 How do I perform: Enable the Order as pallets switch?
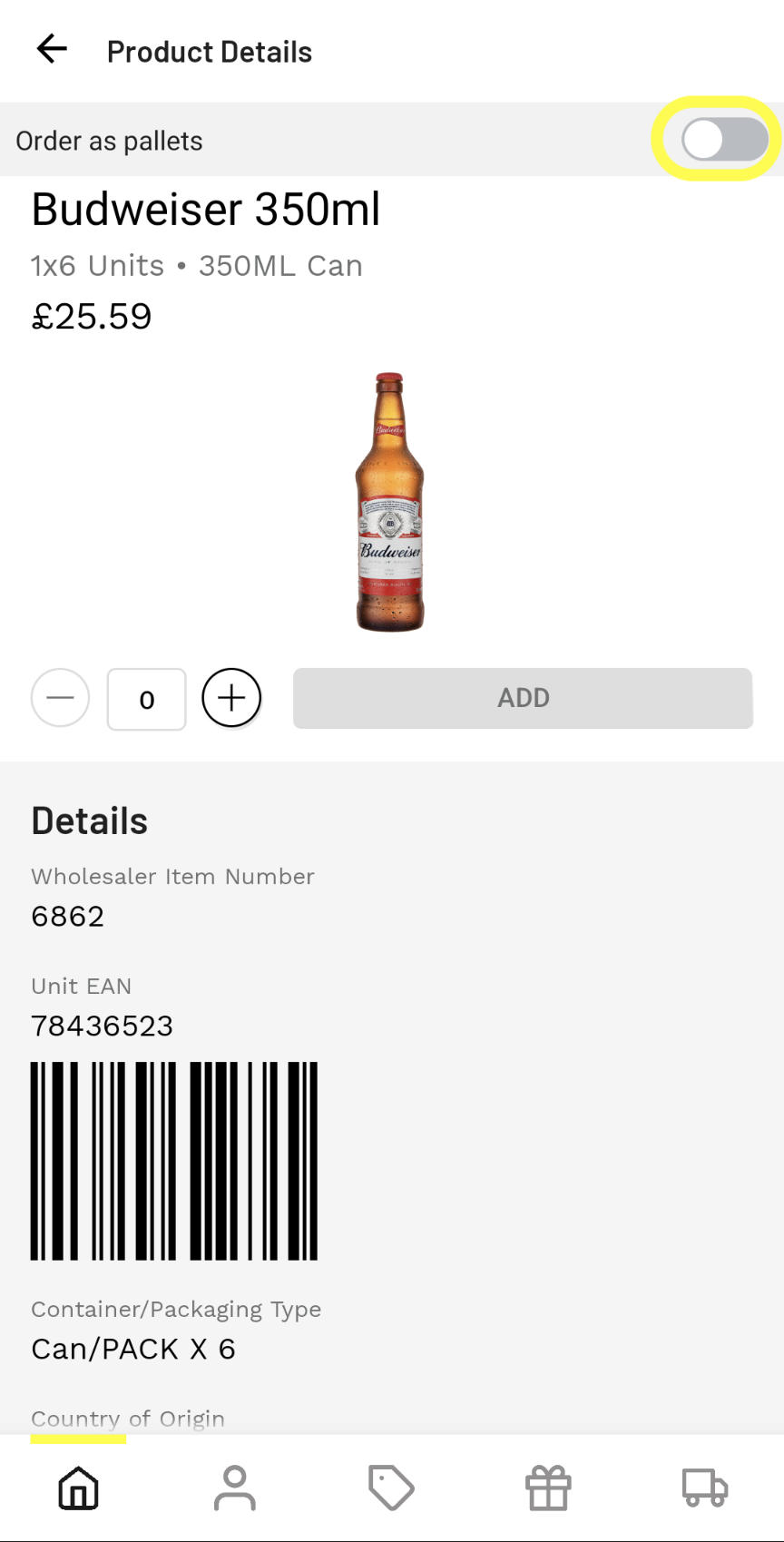coord(716,139)
